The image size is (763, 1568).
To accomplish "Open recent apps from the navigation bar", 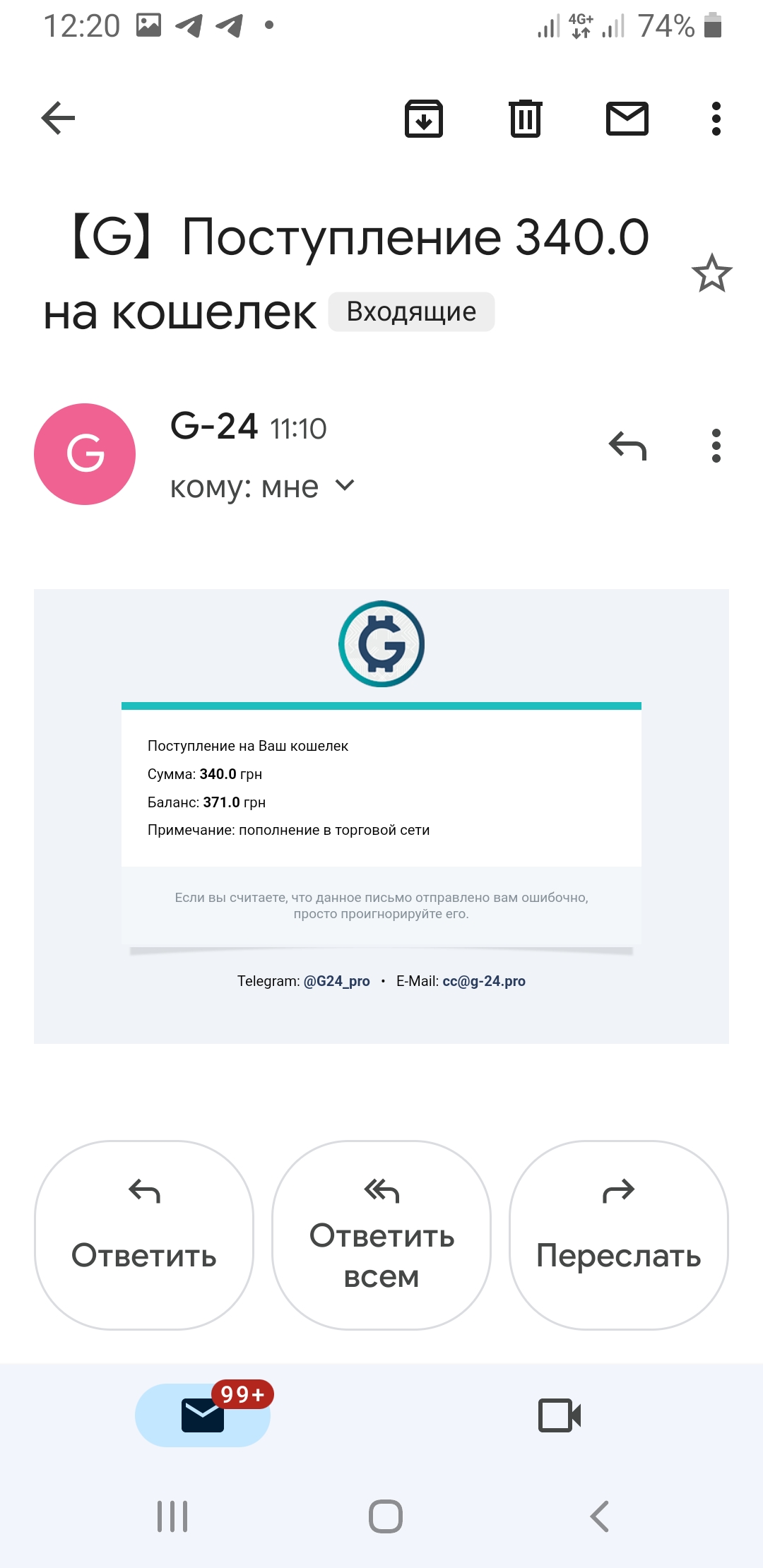I will coord(172,1516).
